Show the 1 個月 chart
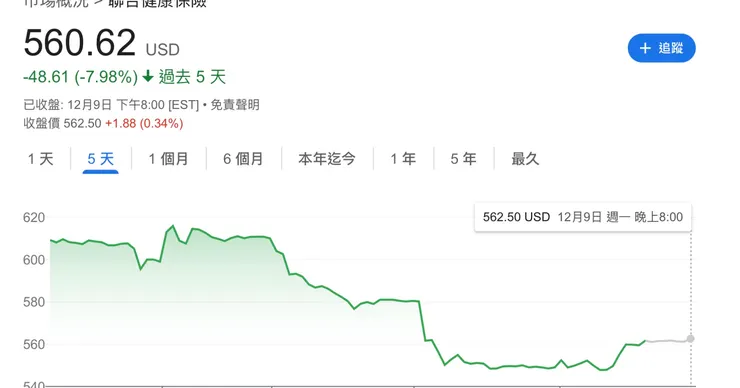This screenshot has width=740, height=388. [168, 159]
